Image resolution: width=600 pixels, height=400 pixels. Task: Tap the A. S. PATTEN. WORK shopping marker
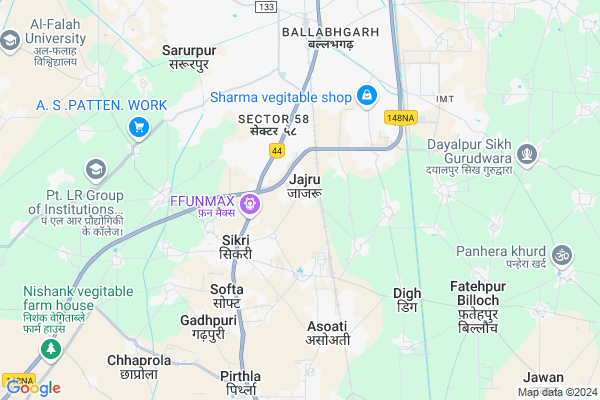click(138, 127)
